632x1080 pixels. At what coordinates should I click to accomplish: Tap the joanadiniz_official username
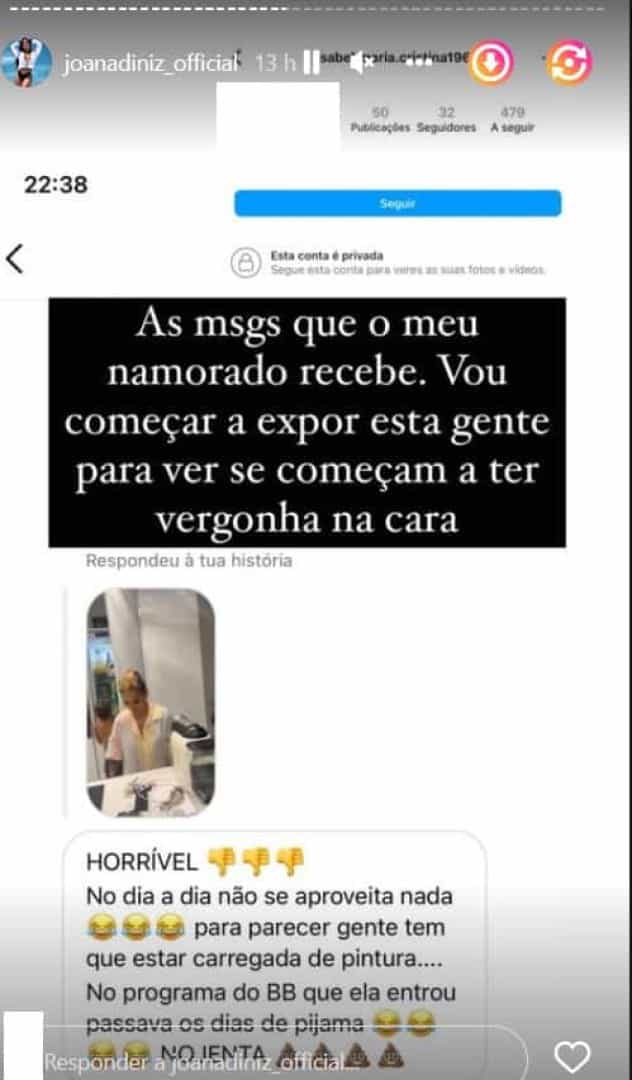[x=150, y=64]
